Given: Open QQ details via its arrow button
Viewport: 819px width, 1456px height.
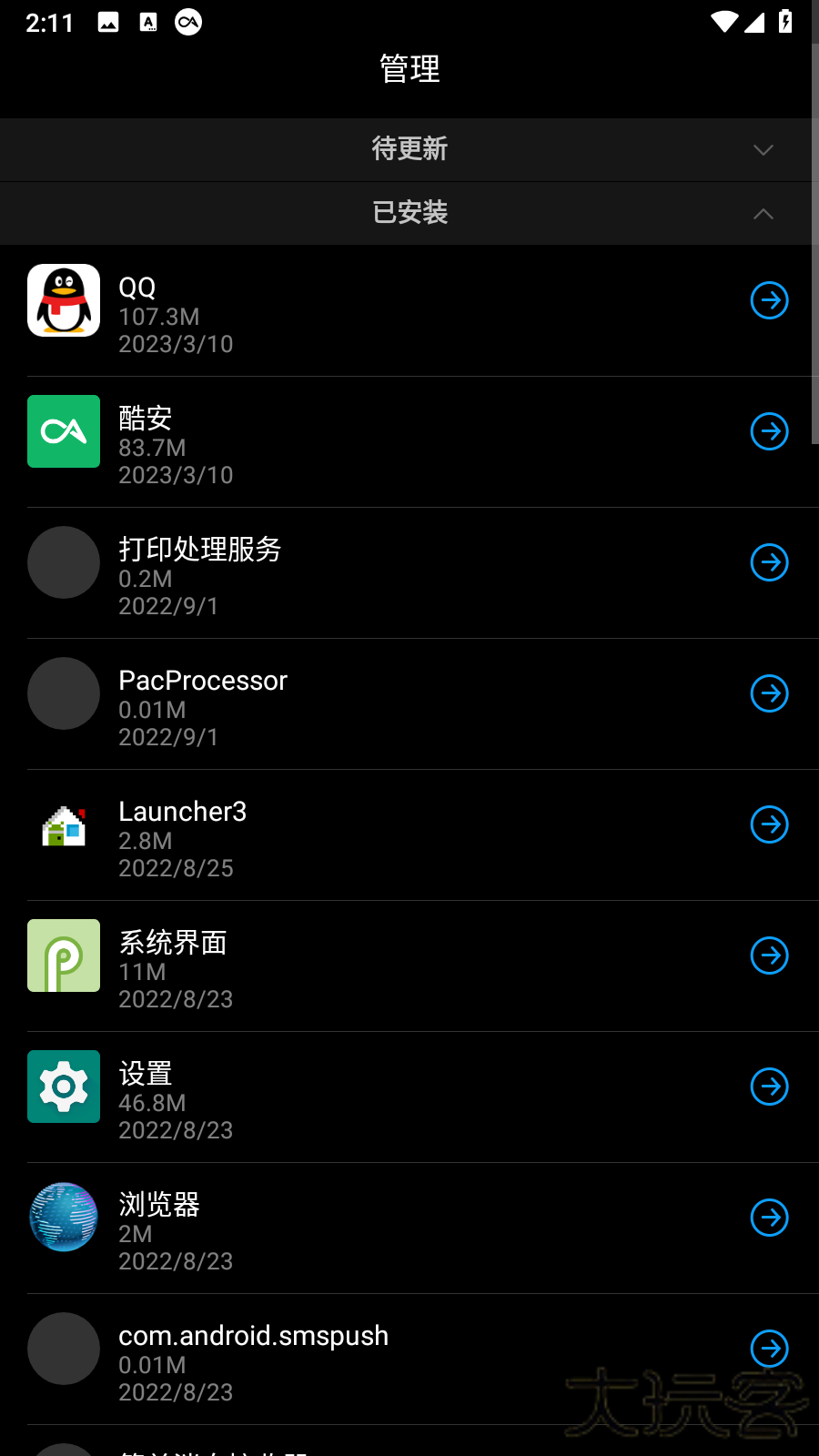Looking at the screenshot, I should (769, 300).
